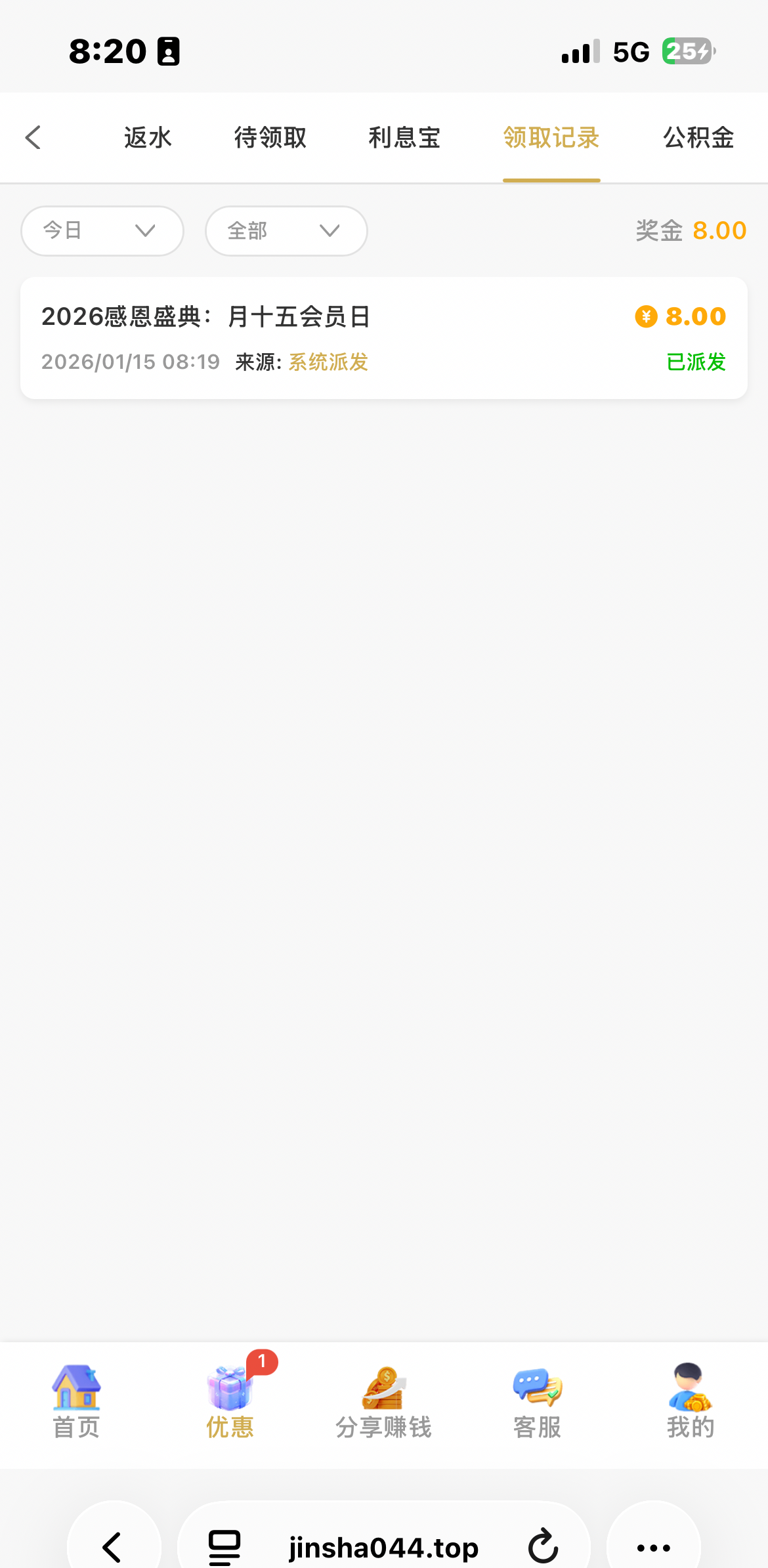This screenshot has height=1568, width=768.
Task: Open the browser's three-dot menu
Action: 654,1547
